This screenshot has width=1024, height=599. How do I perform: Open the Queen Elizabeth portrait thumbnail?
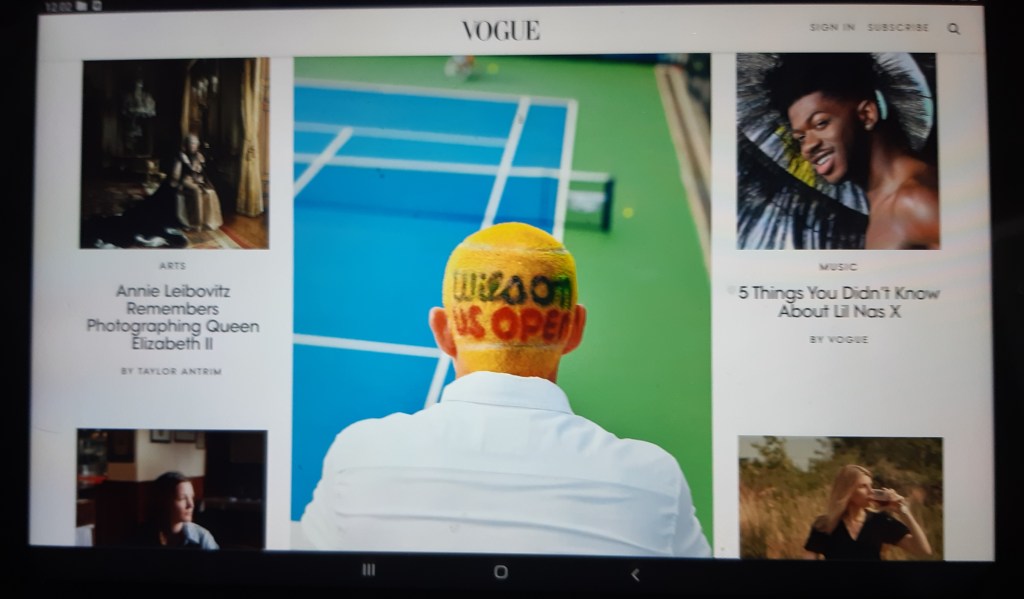174,153
